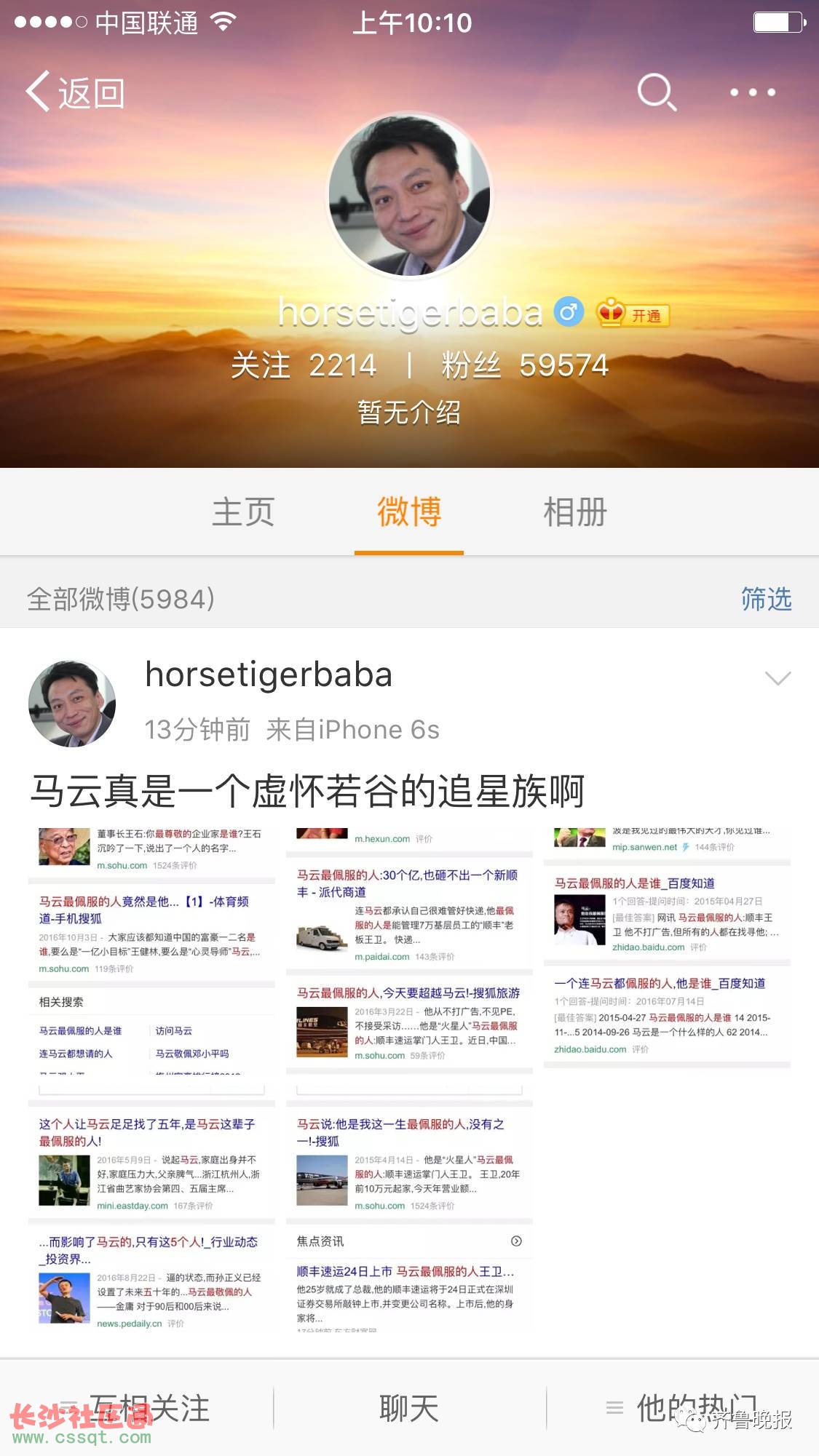Open the three-dot overflow menu

(752, 92)
